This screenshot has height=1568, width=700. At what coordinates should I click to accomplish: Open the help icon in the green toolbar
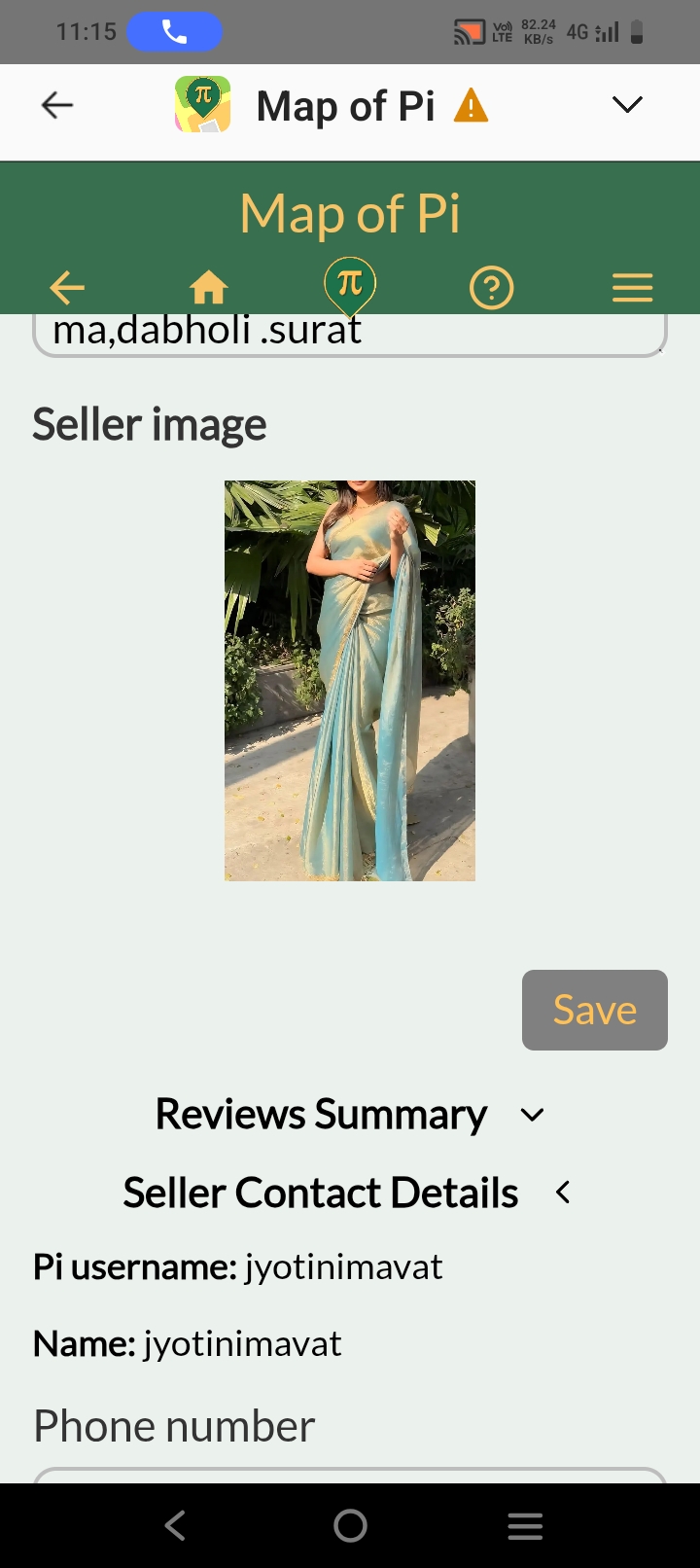pos(491,287)
